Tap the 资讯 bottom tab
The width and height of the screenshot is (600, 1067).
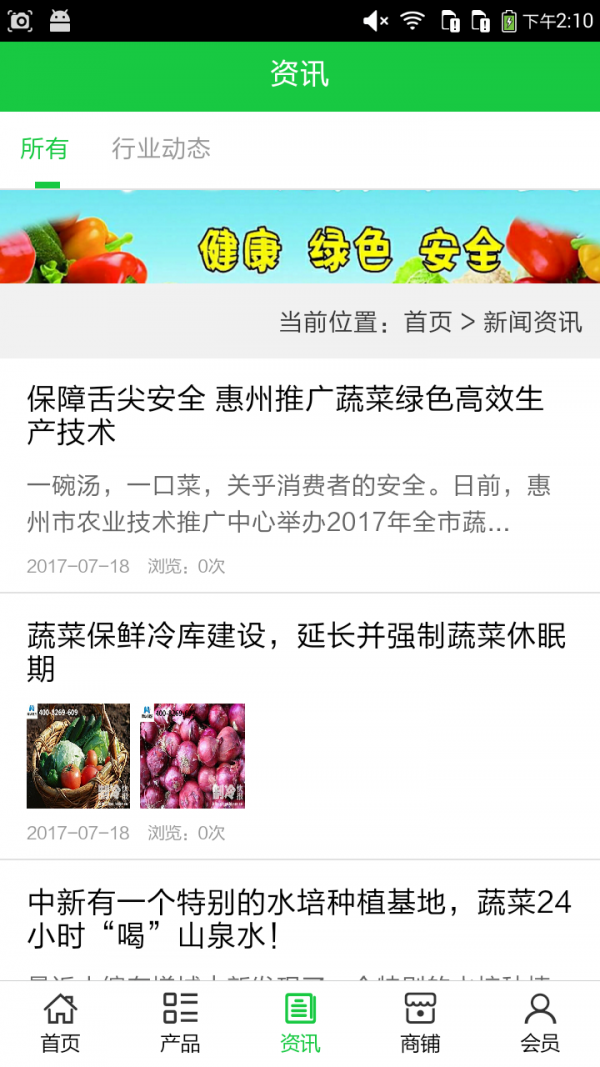click(300, 1023)
